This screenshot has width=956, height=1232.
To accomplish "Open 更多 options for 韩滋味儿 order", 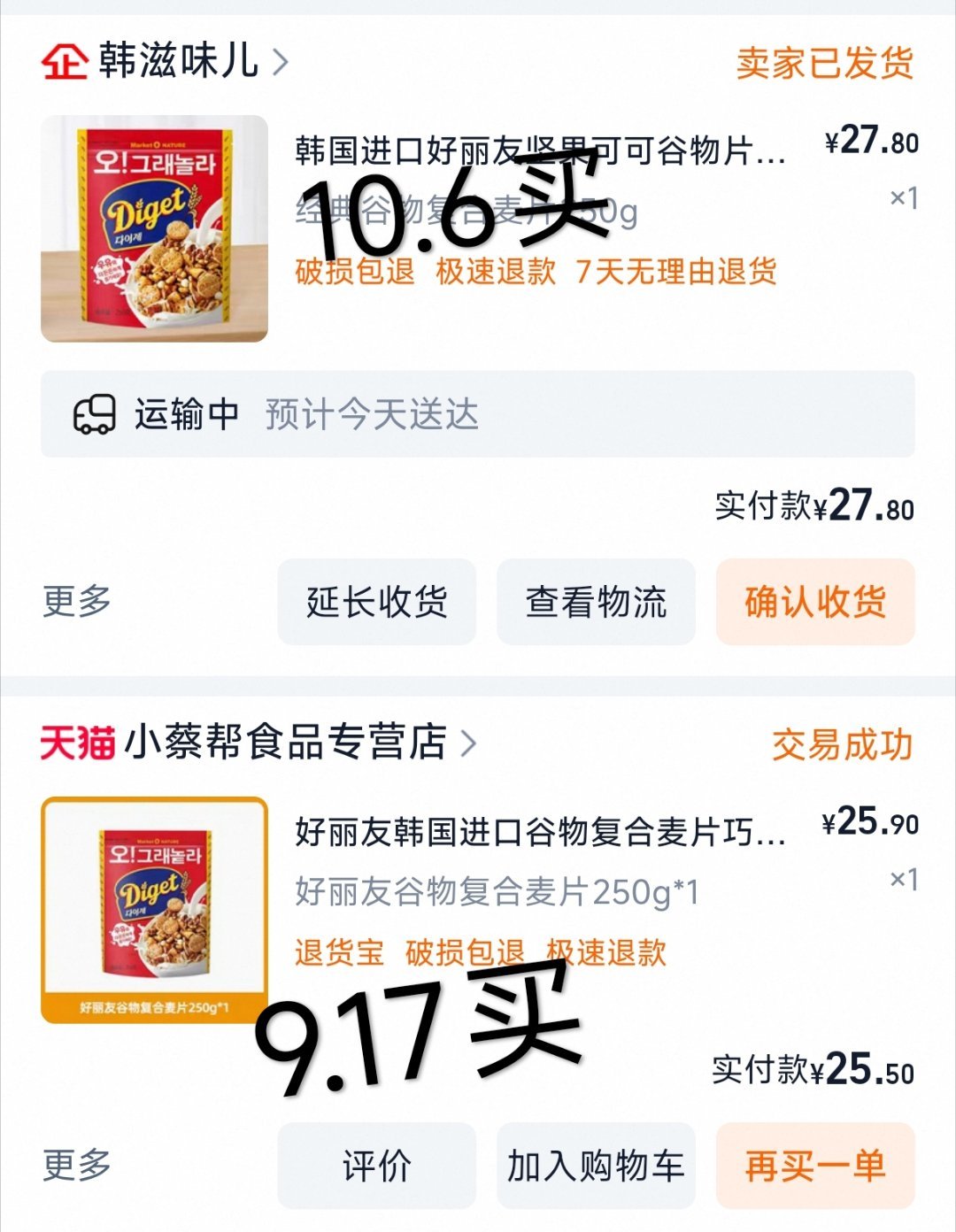I will point(77,602).
